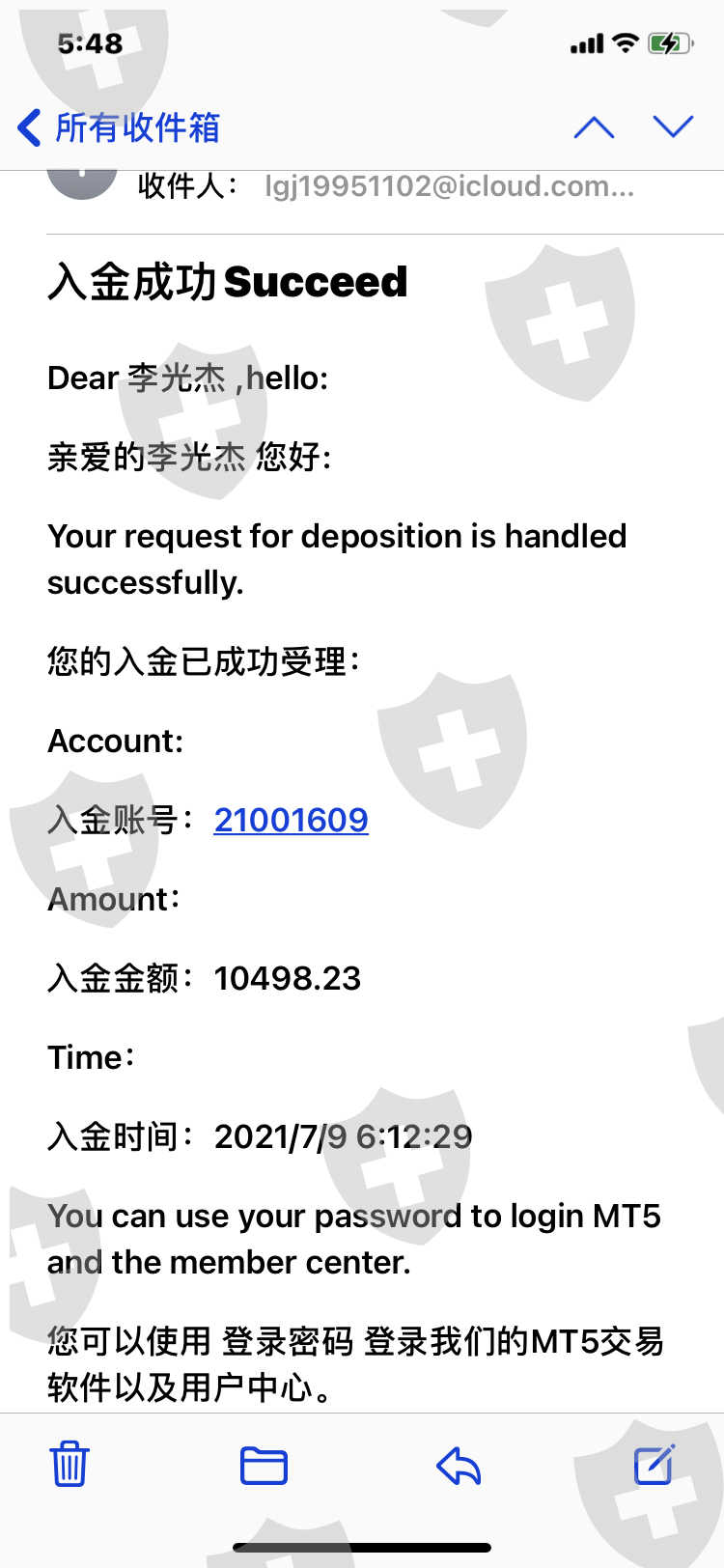Show the next message with the down arrow
Screen dimensions: 724x1568
tap(673, 126)
